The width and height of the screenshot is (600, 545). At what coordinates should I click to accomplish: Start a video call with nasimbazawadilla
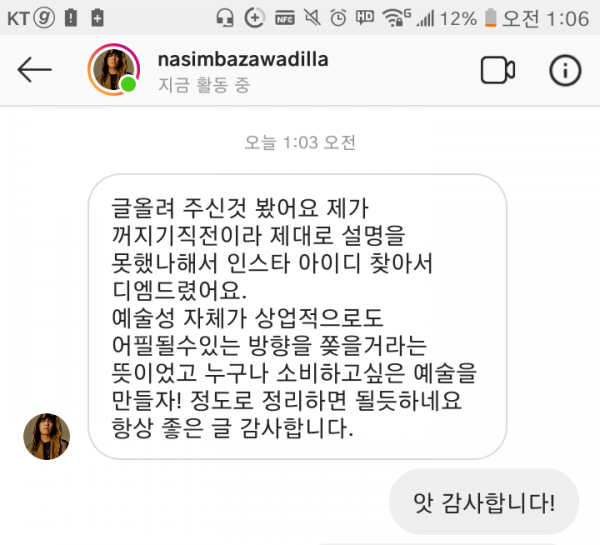click(x=497, y=70)
